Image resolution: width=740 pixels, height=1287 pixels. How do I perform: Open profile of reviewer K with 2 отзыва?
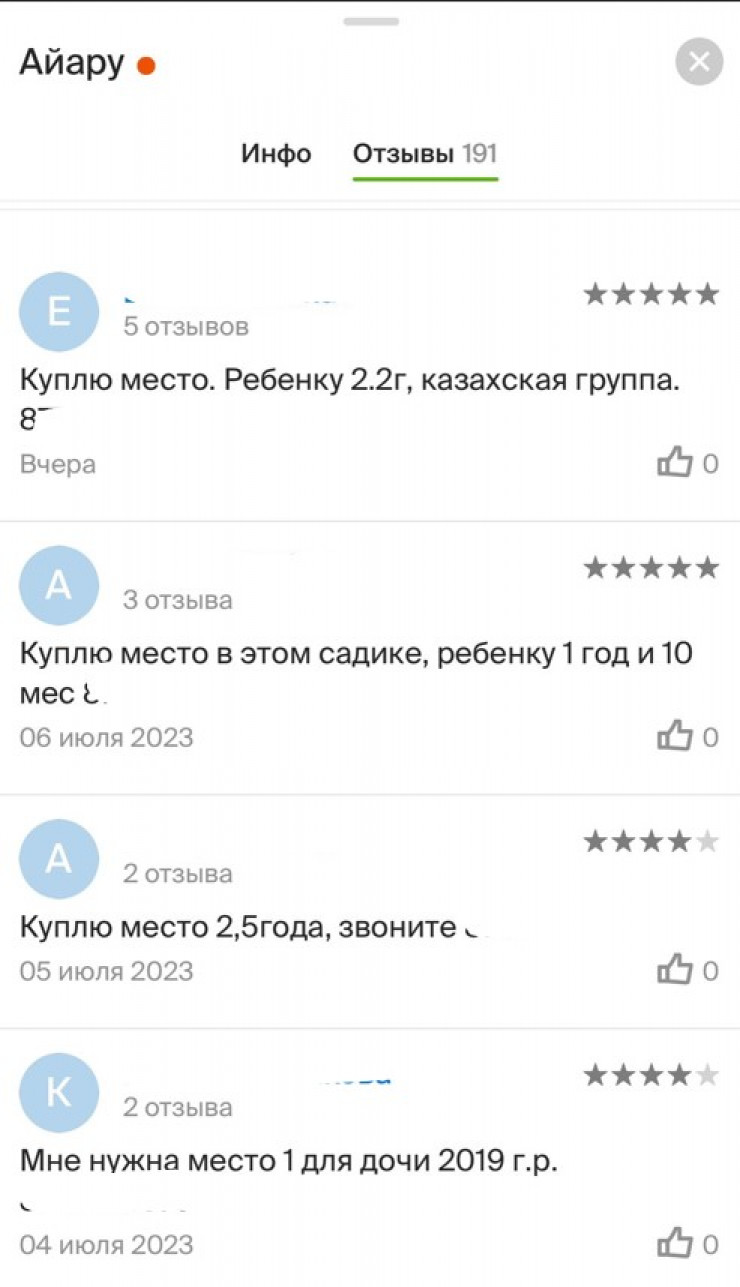coord(60,1093)
